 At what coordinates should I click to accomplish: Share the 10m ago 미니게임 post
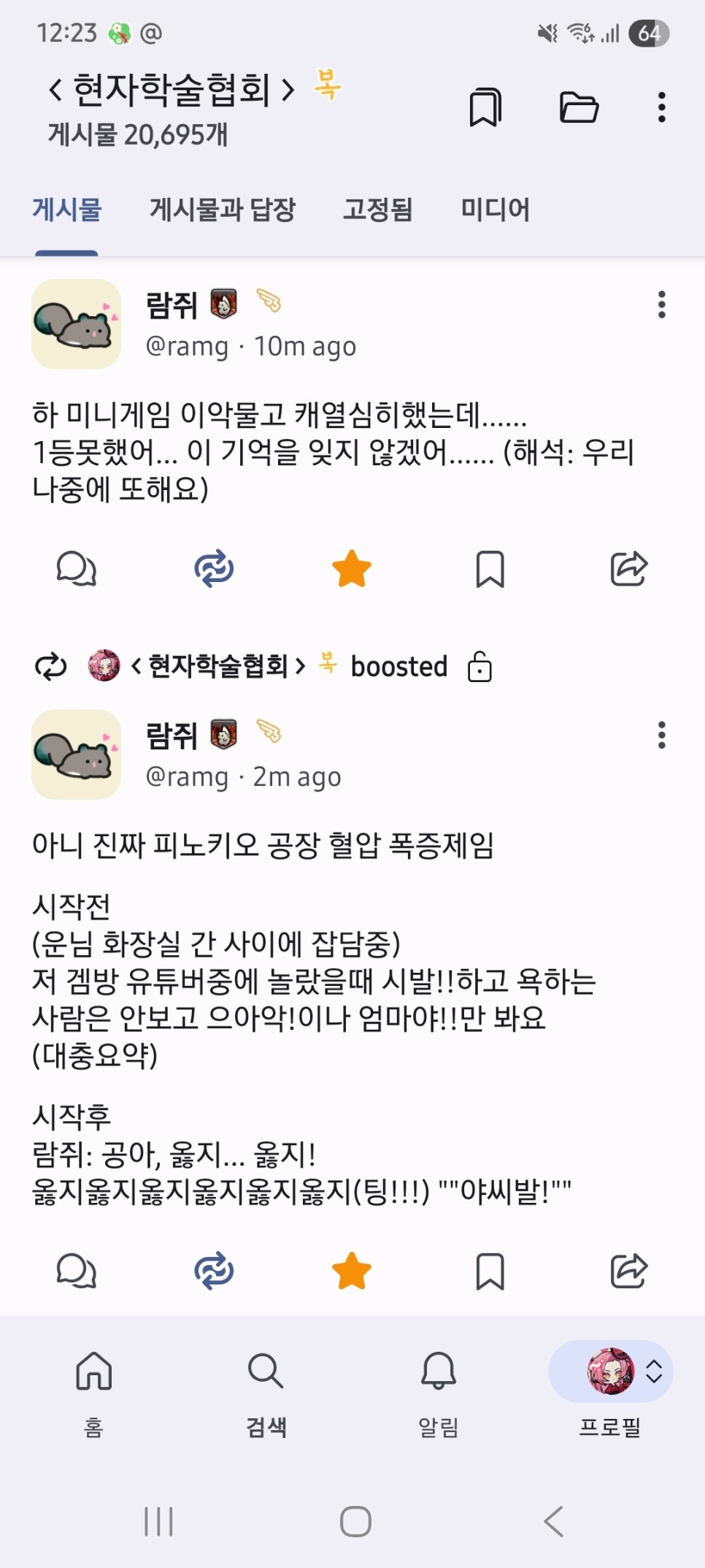click(628, 569)
